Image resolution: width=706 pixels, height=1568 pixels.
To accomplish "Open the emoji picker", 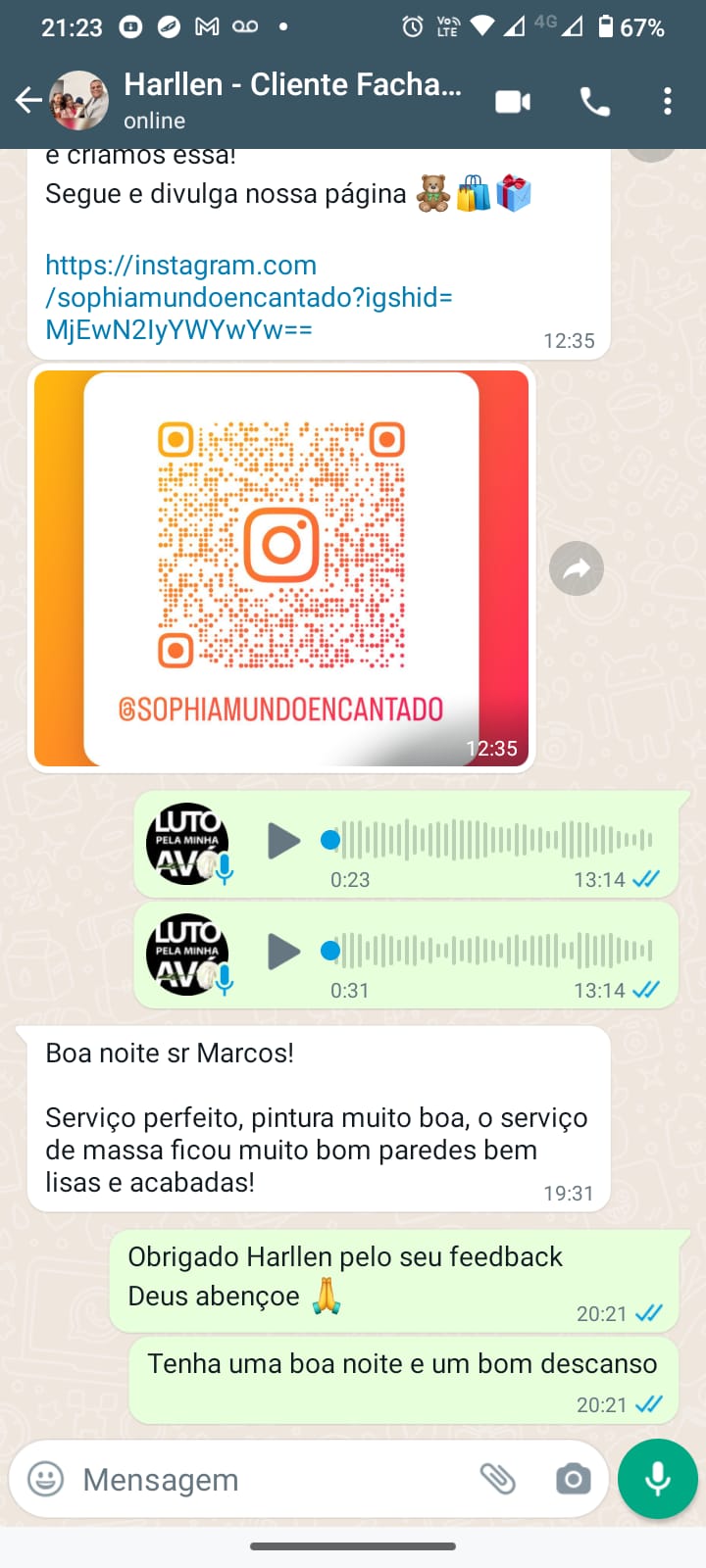I will click(x=45, y=1479).
